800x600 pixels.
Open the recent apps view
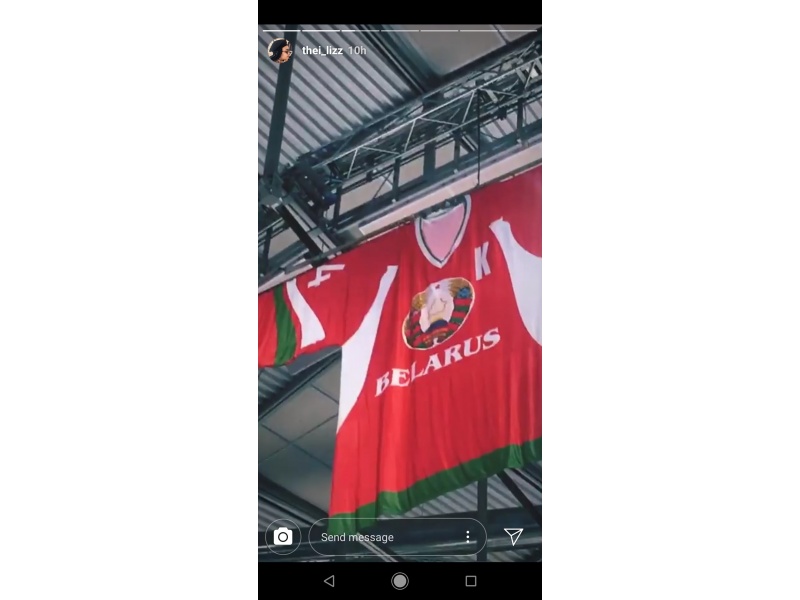(x=471, y=581)
